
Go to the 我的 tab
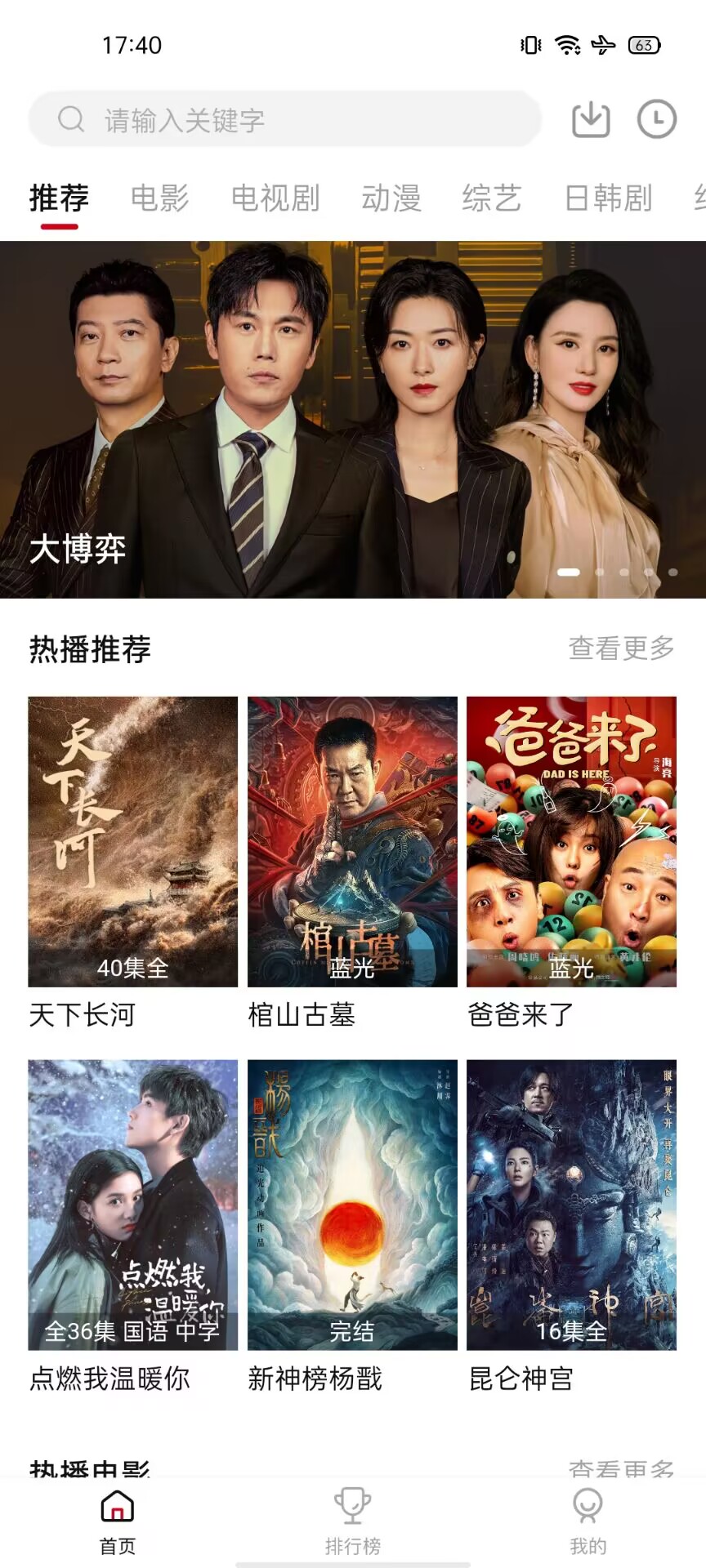click(588, 1521)
